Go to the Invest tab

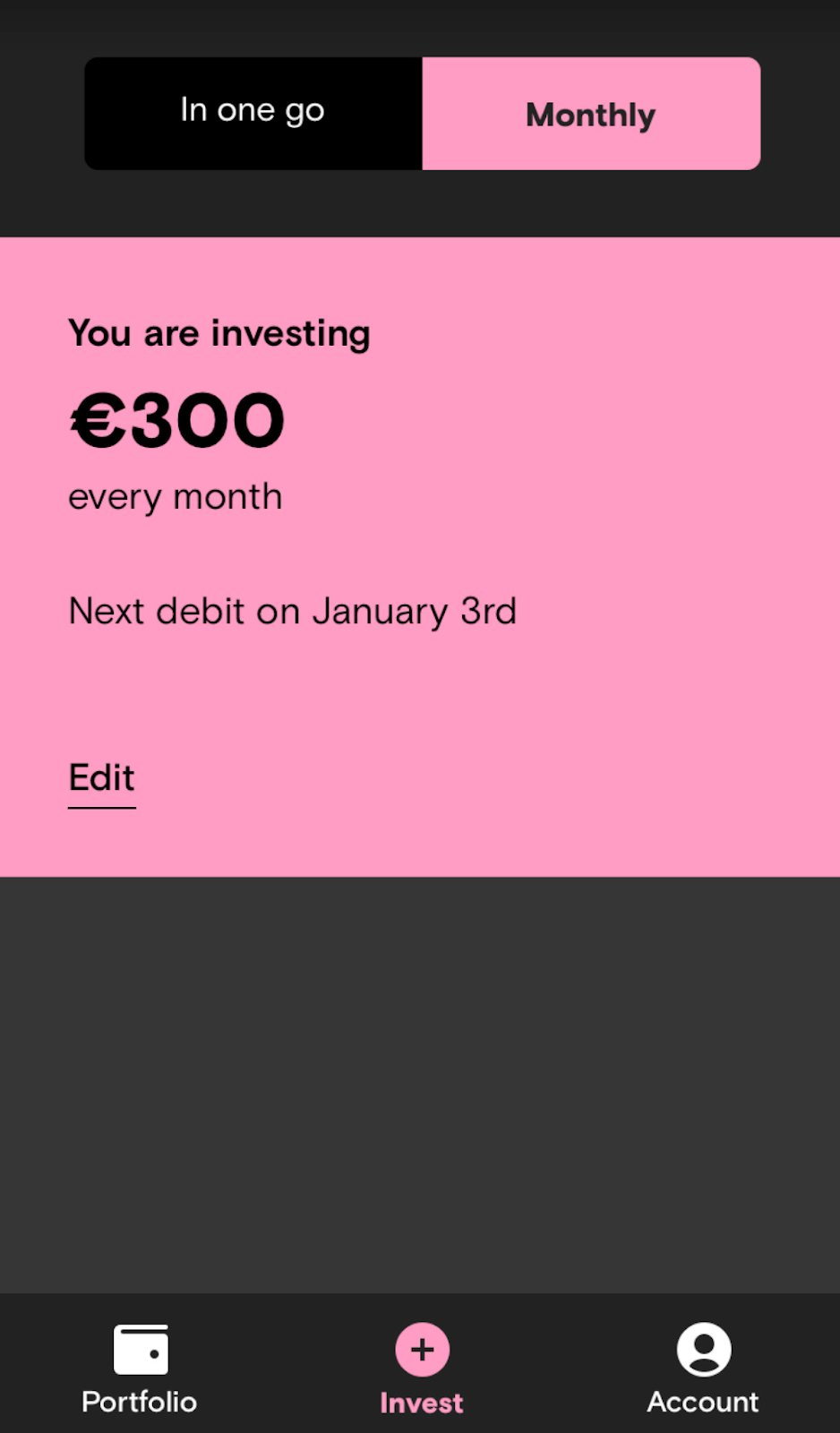[x=422, y=1369]
